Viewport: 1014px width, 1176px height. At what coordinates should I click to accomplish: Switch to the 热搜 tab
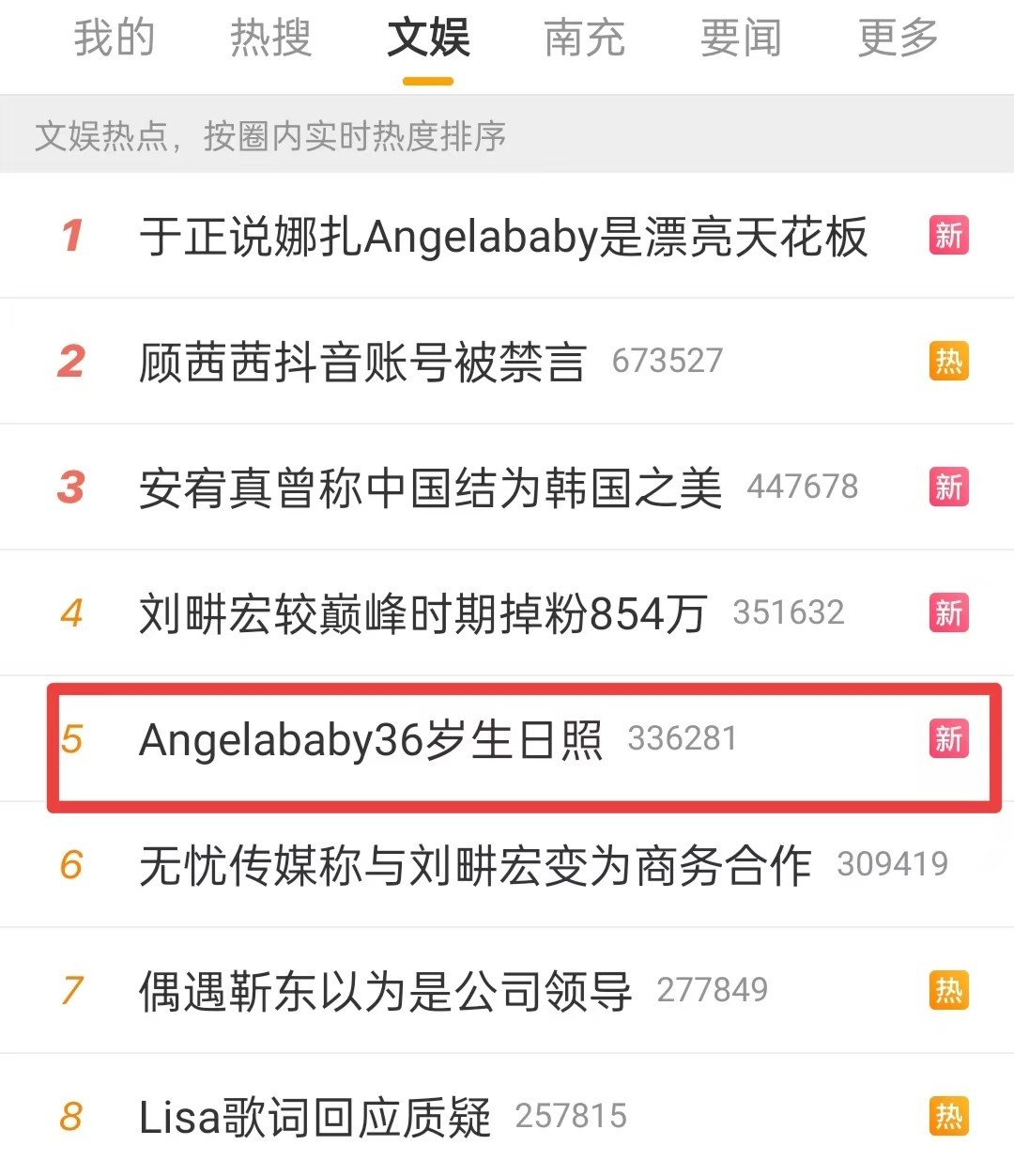click(x=270, y=38)
